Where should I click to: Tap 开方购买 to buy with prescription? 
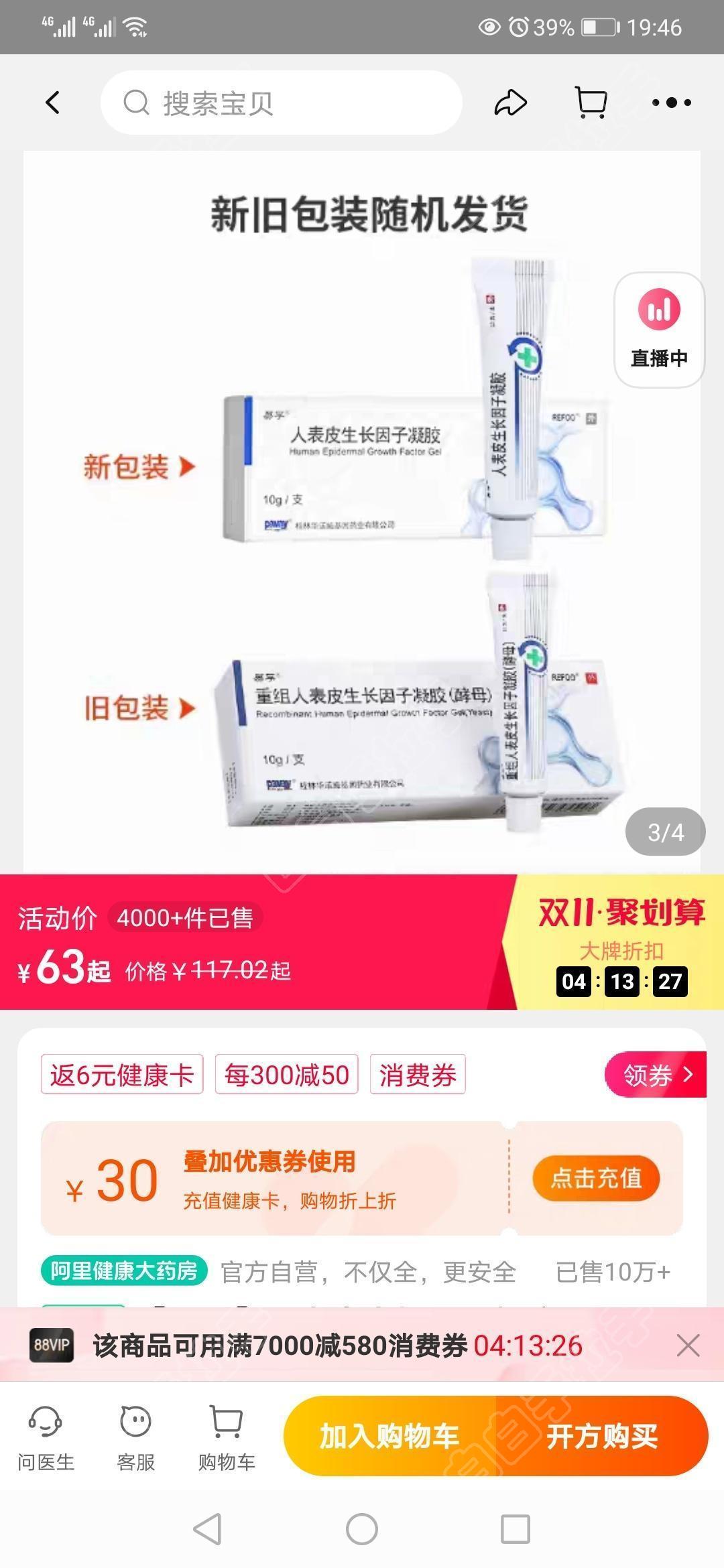coord(602,1436)
